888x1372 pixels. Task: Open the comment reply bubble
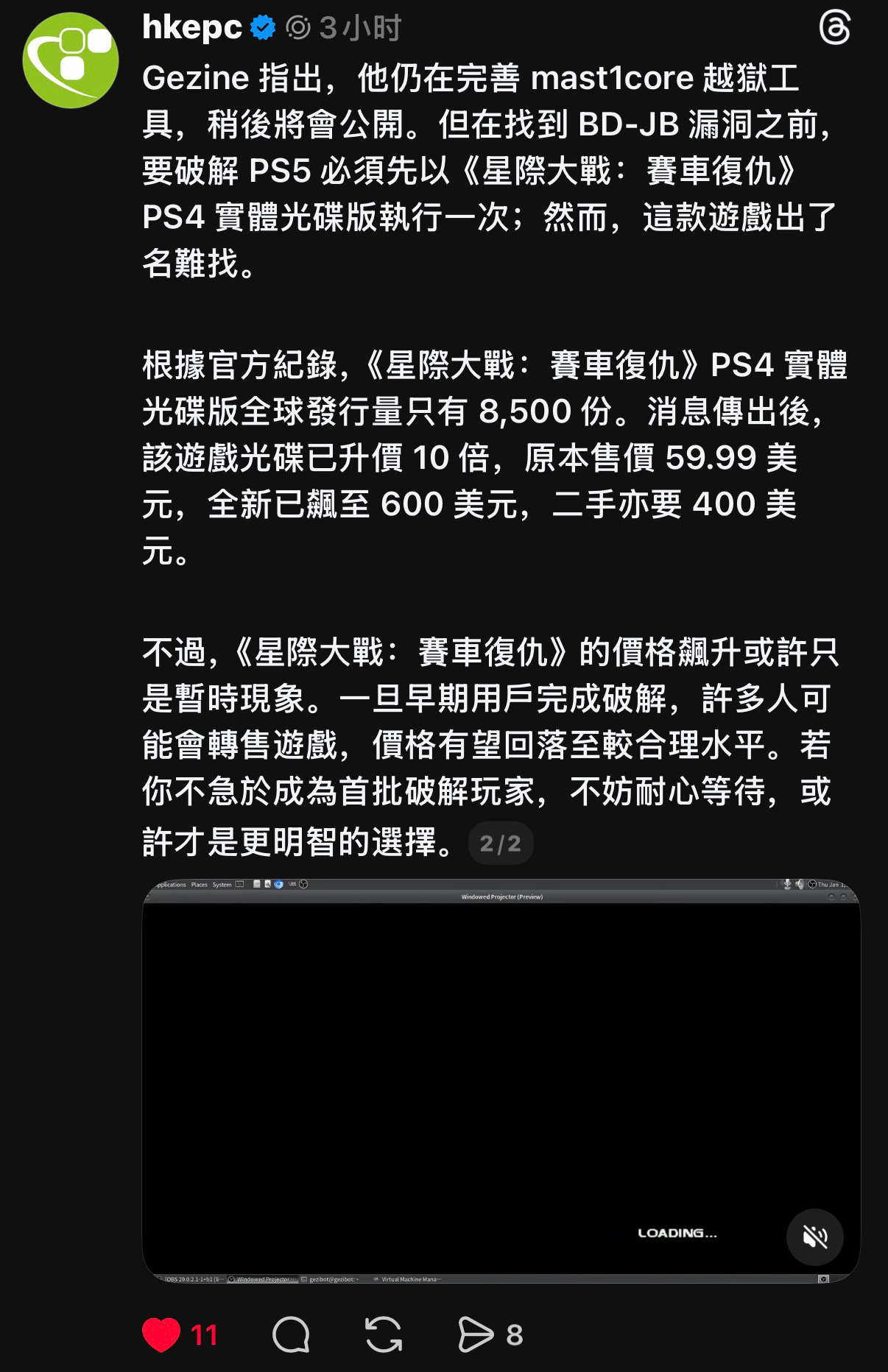[291, 1334]
